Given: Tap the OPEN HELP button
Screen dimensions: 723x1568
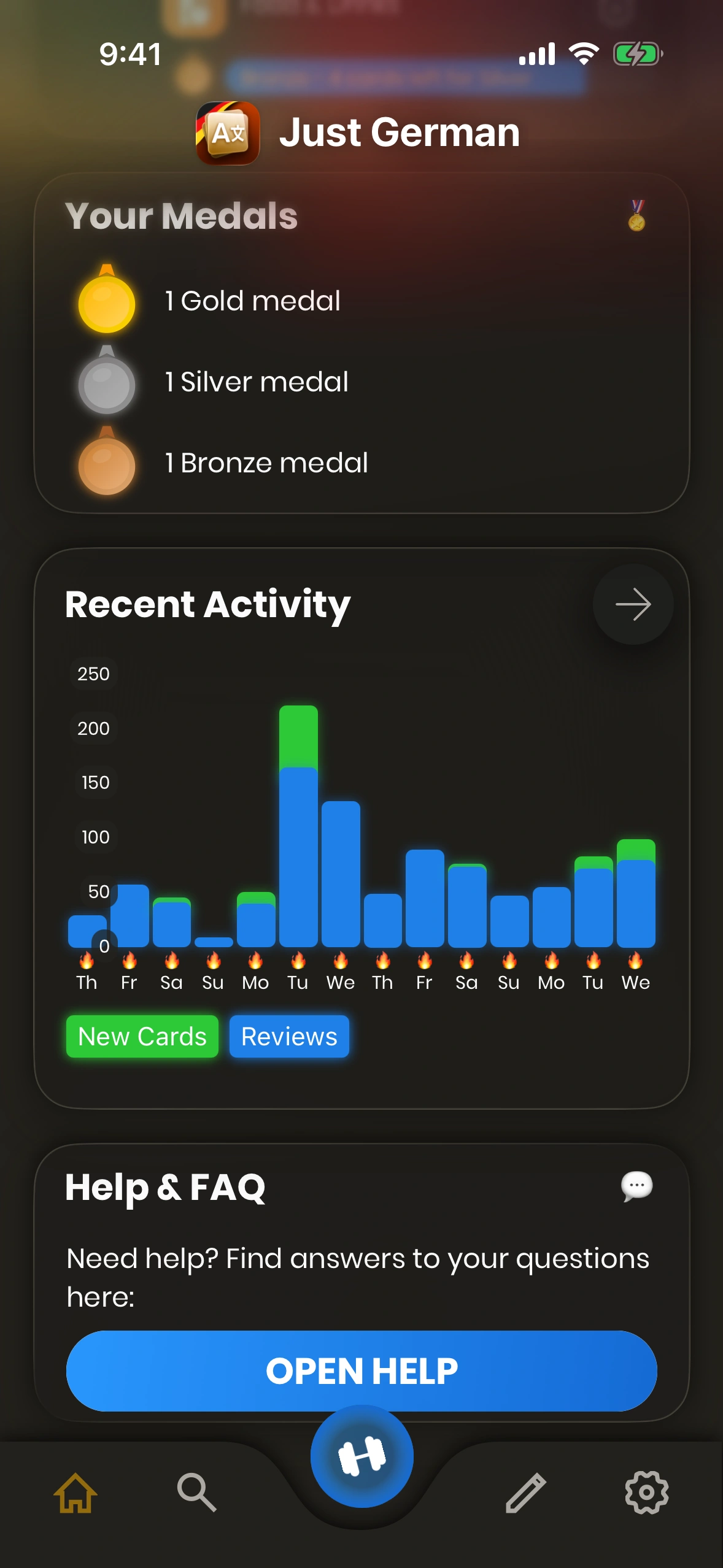Looking at the screenshot, I should coord(361,1370).
